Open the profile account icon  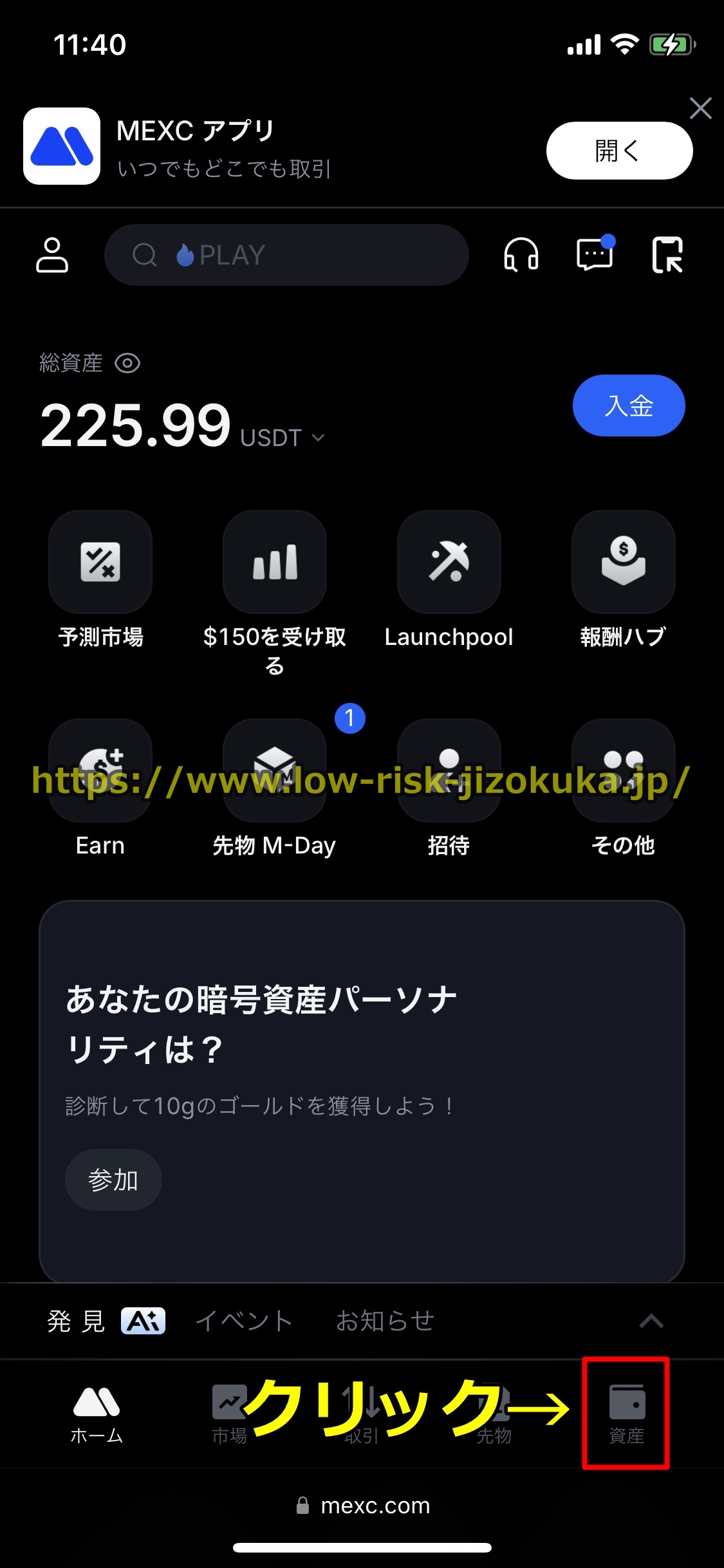pyautogui.click(x=51, y=255)
